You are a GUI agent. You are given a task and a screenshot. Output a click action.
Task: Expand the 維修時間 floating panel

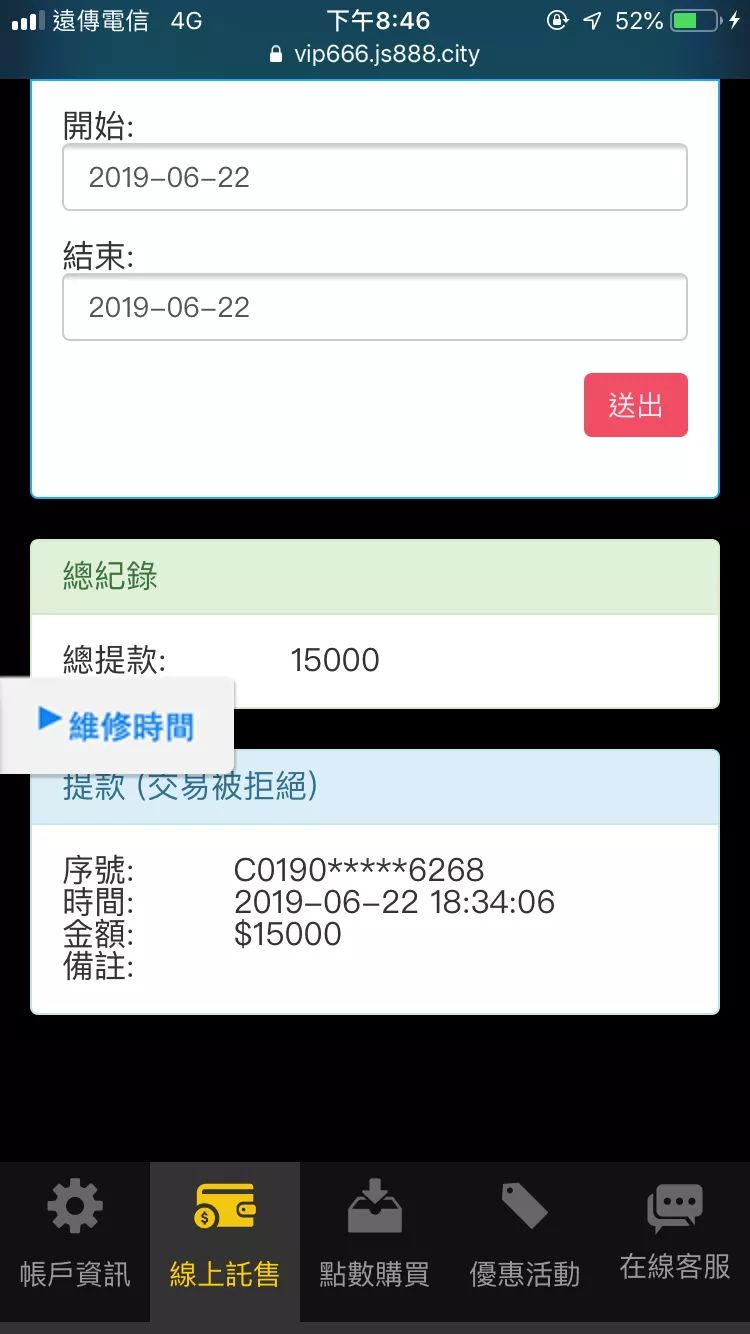pyautogui.click(x=117, y=725)
